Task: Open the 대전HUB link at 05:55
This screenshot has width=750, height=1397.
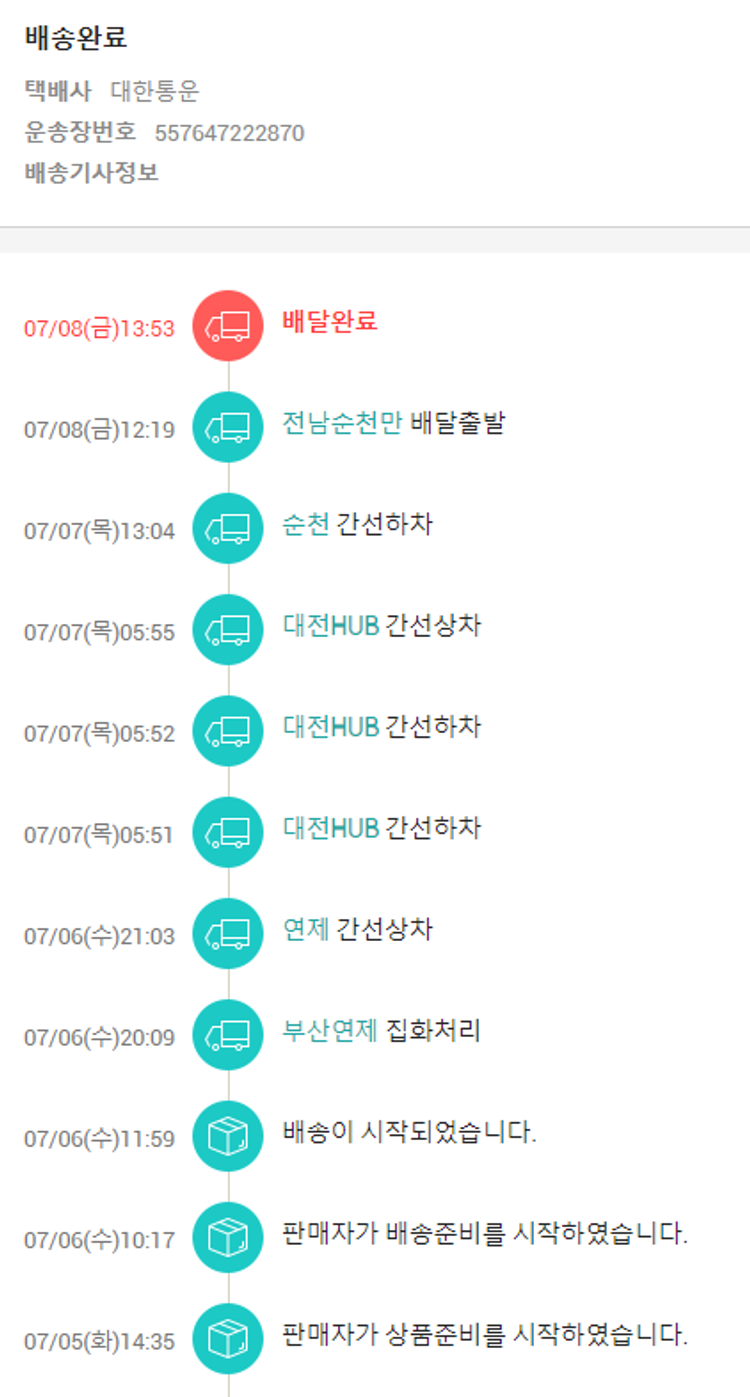Action: [331, 626]
